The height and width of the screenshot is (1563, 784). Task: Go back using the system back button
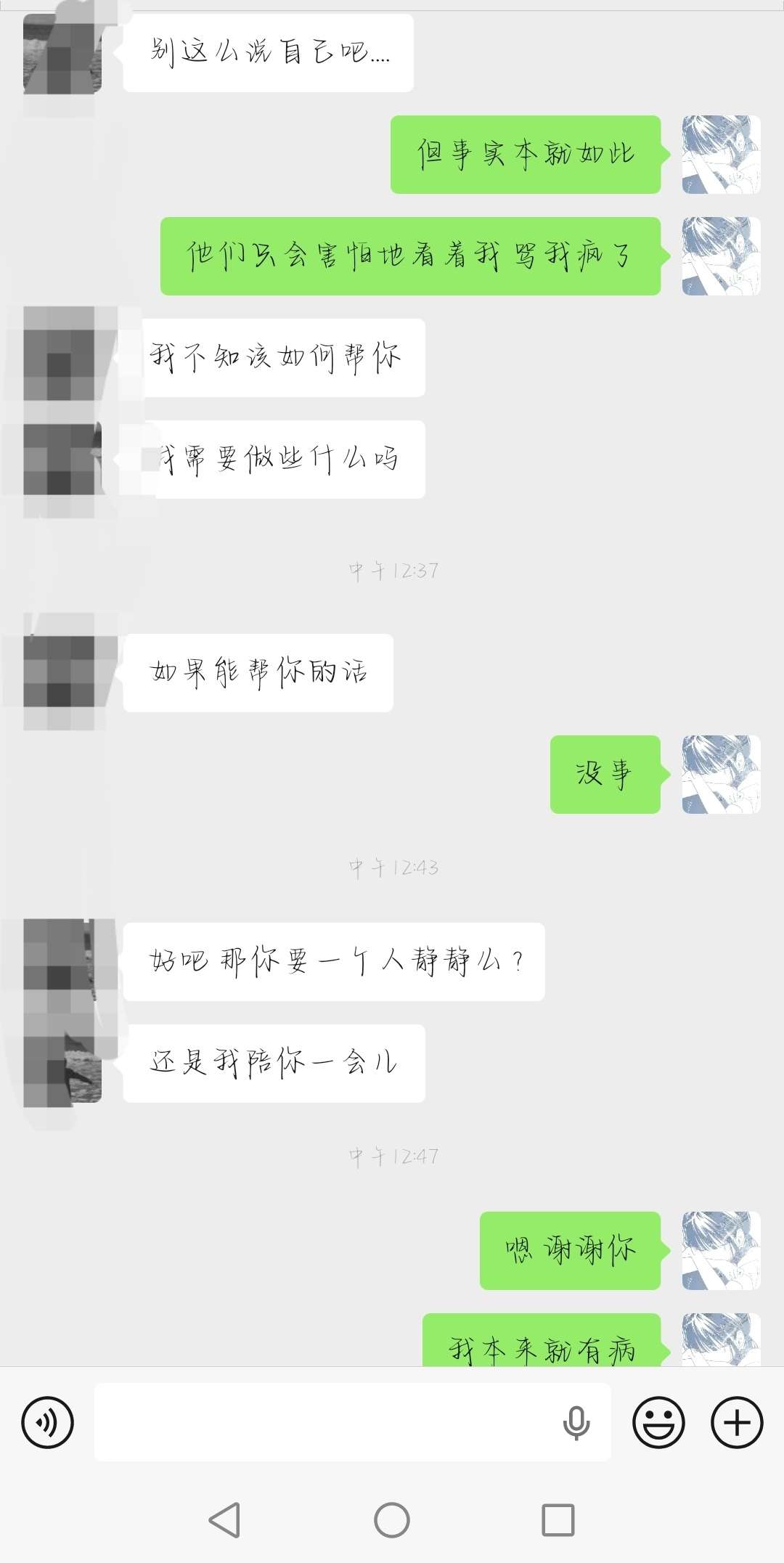tap(224, 1519)
